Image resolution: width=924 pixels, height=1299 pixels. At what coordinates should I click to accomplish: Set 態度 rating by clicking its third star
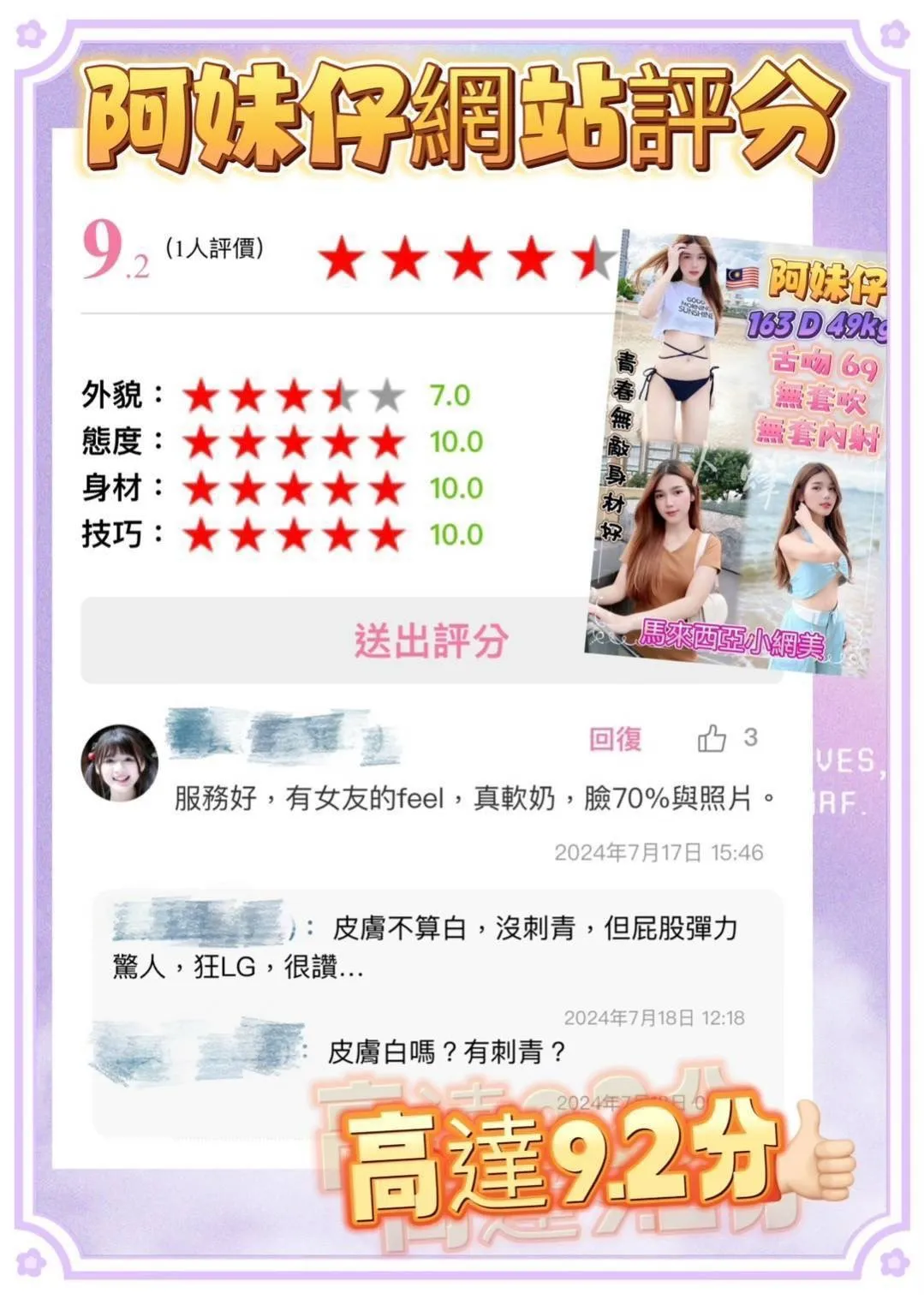291,444
